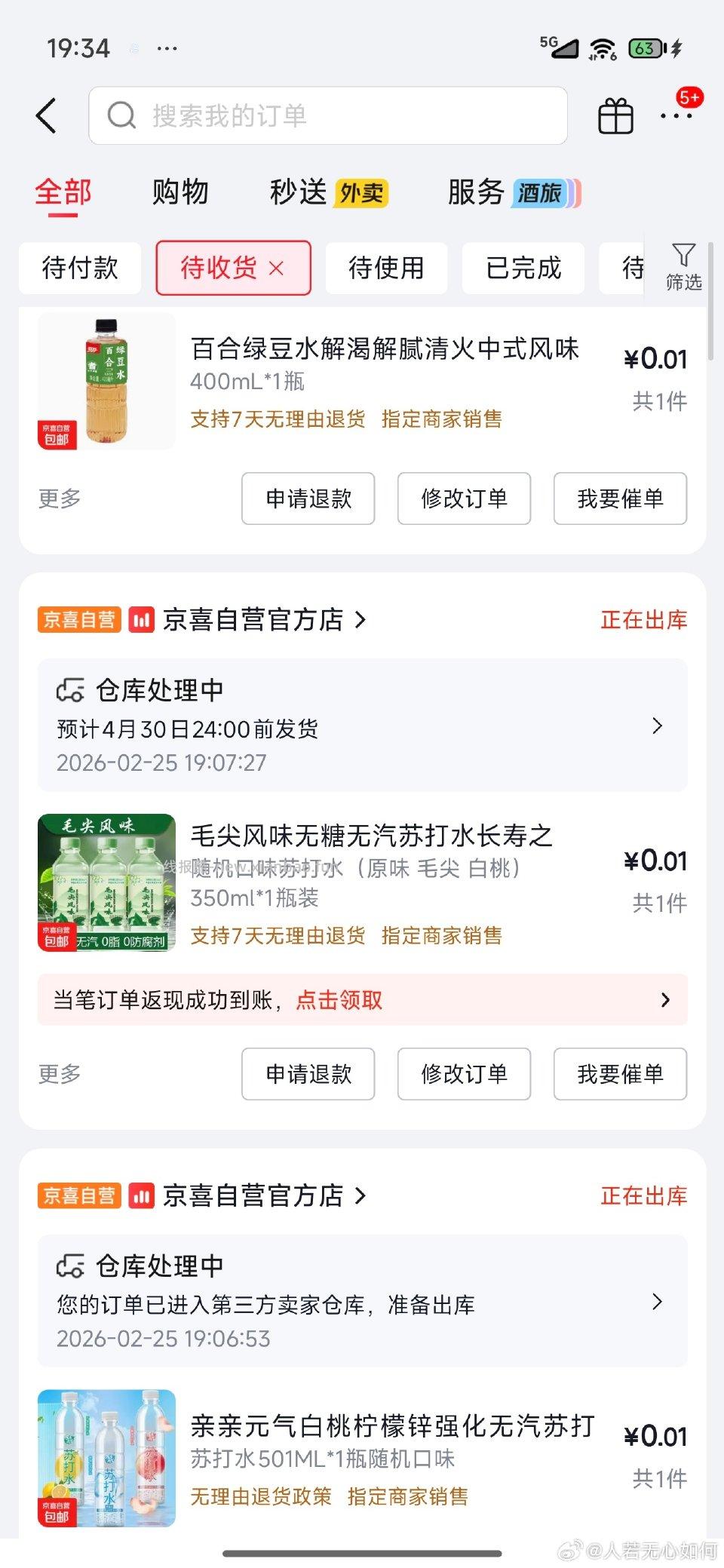
Task: Tap the back arrow at top left
Action: (x=47, y=115)
